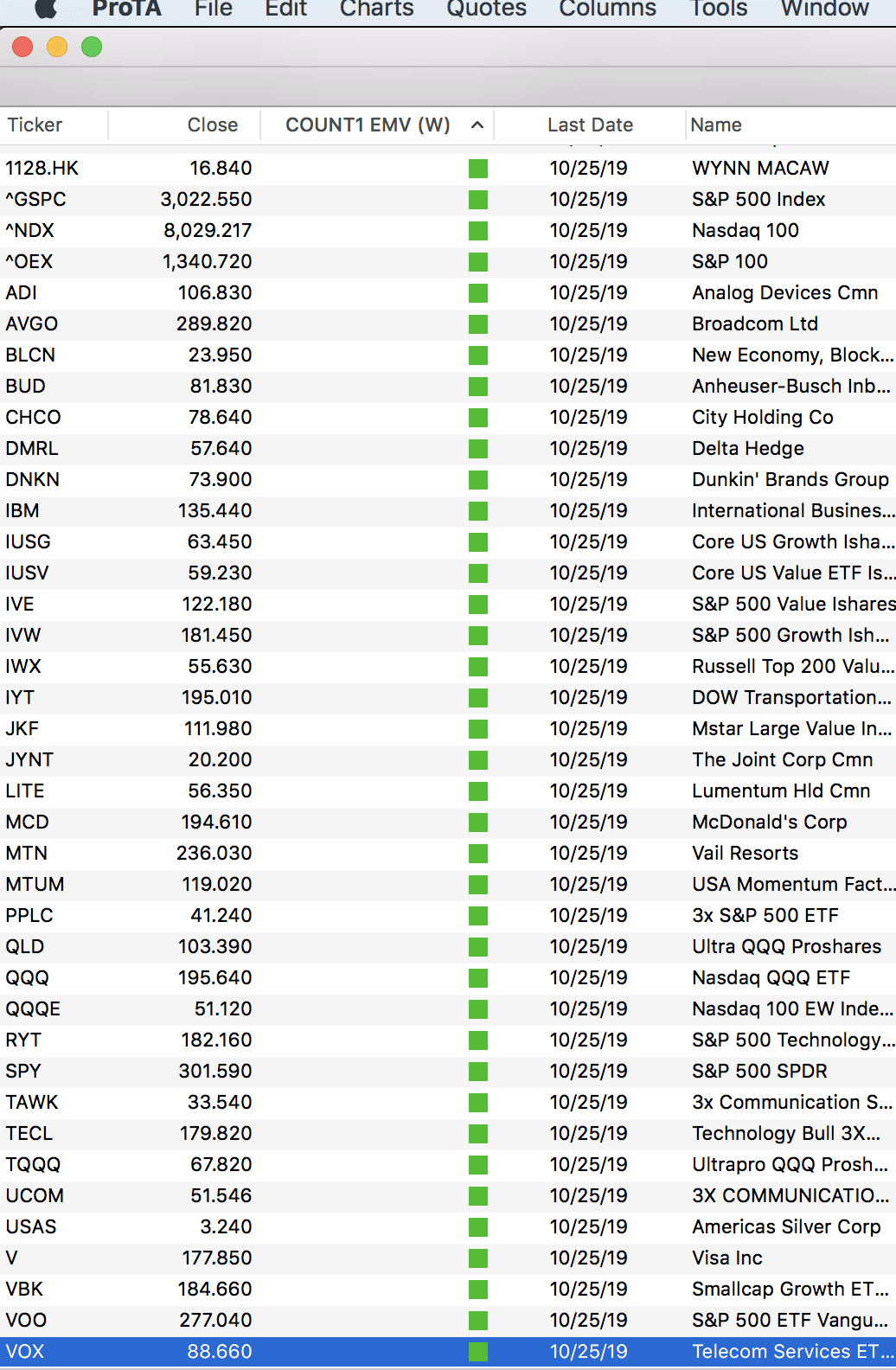Open the File menu
The height and width of the screenshot is (1370, 896).
coord(213,9)
